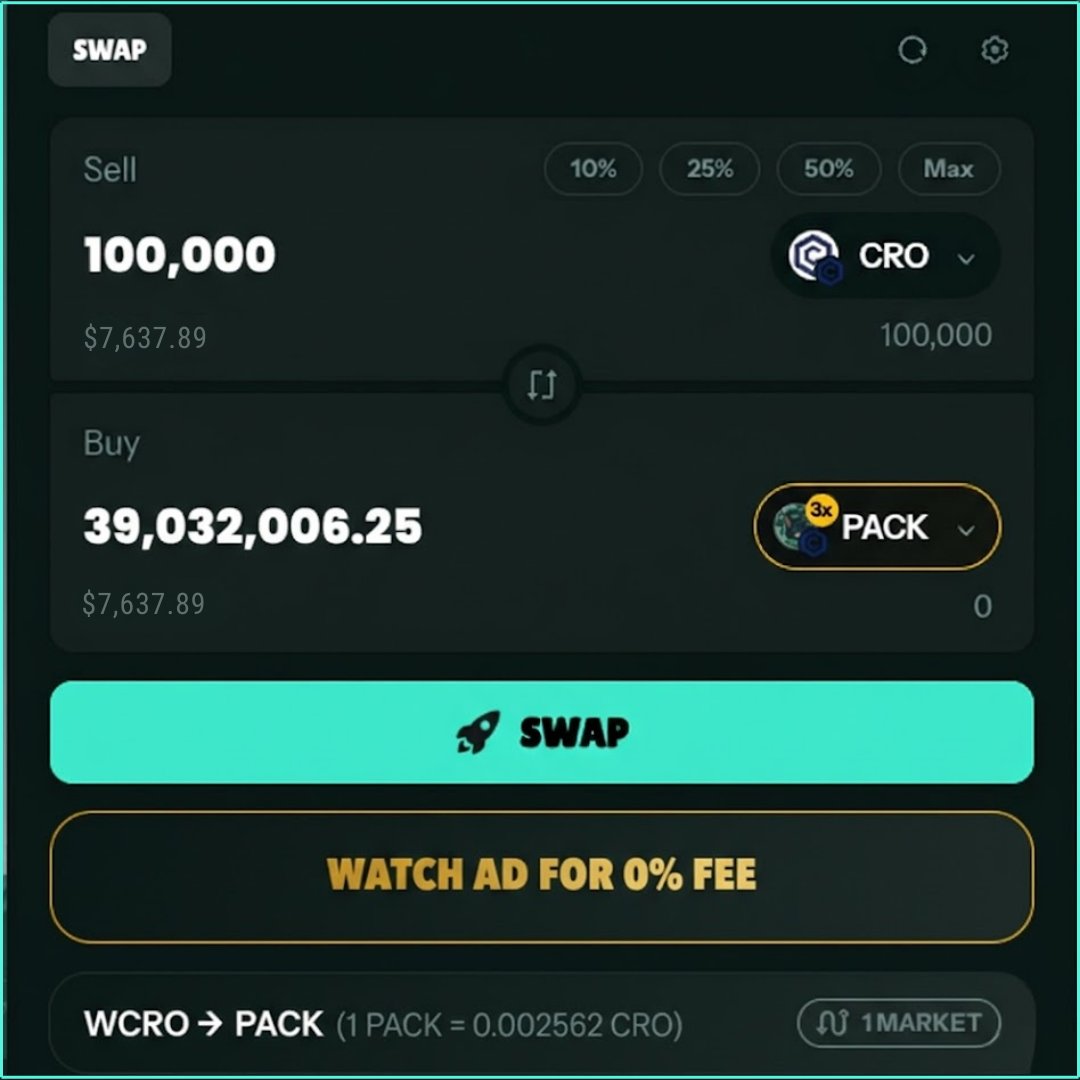Viewport: 1080px width, 1080px height.
Task: Open the 1MARKET route details
Action: coord(898,1023)
